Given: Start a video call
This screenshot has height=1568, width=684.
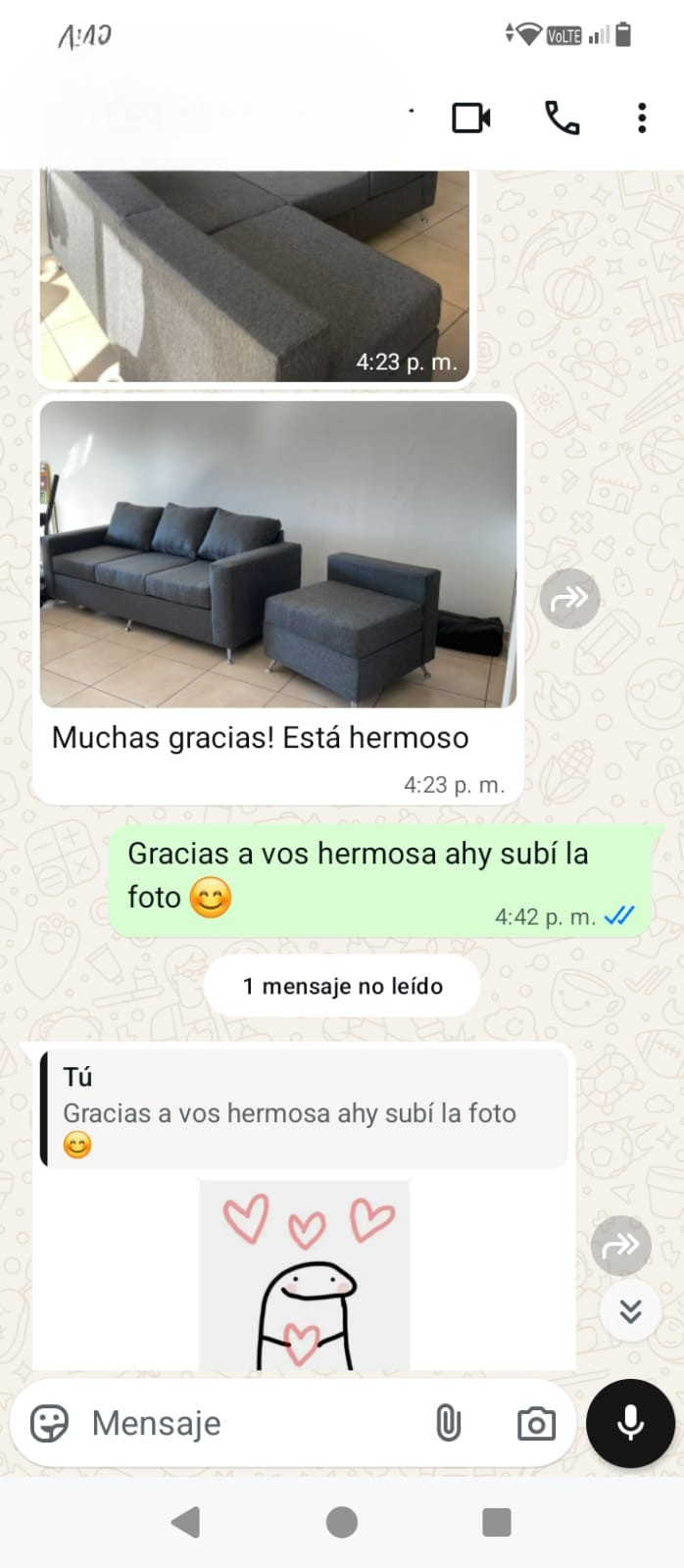Looking at the screenshot, I should [x=470, y=118].
